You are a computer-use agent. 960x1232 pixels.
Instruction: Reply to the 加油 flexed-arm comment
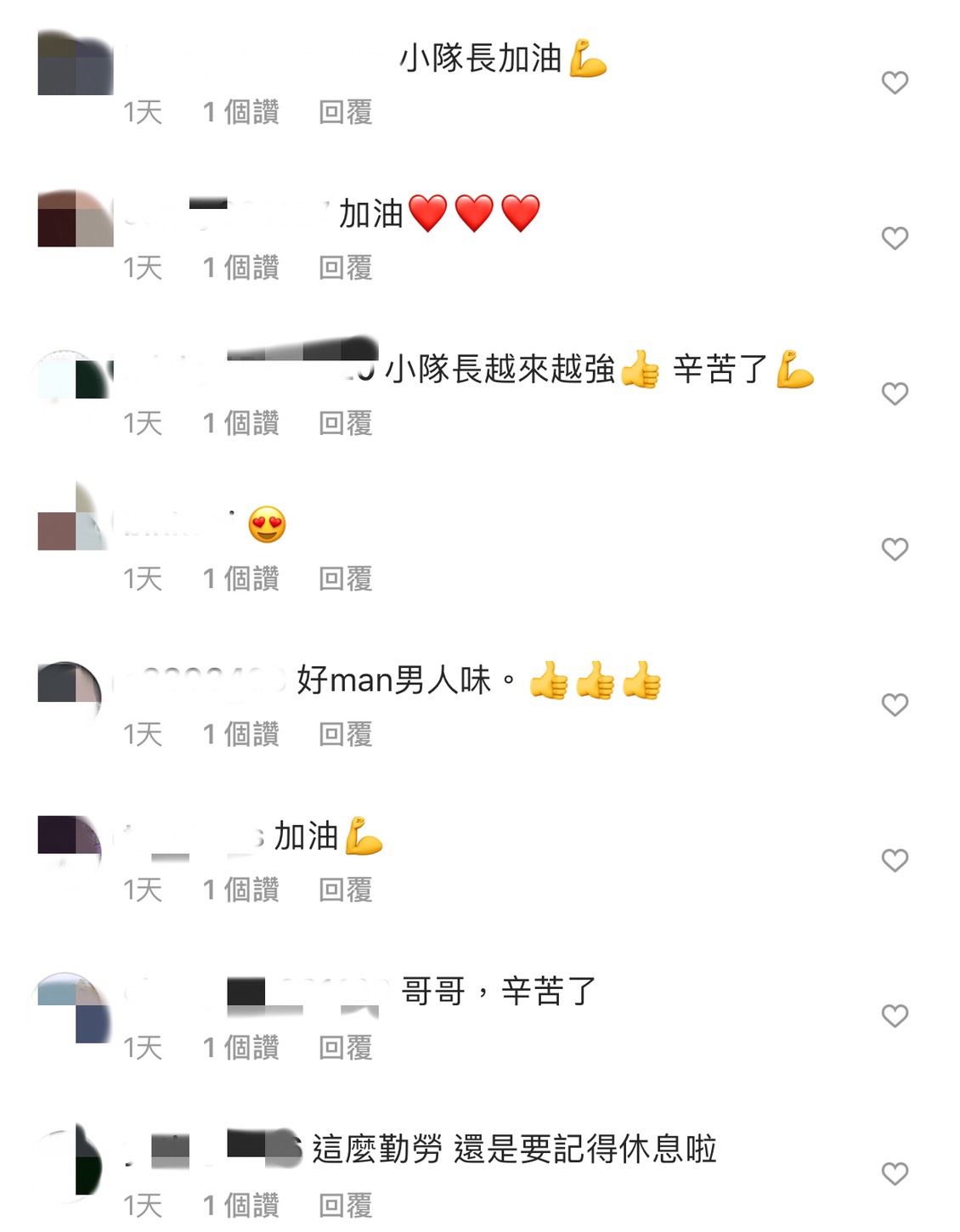pos(345,890)
